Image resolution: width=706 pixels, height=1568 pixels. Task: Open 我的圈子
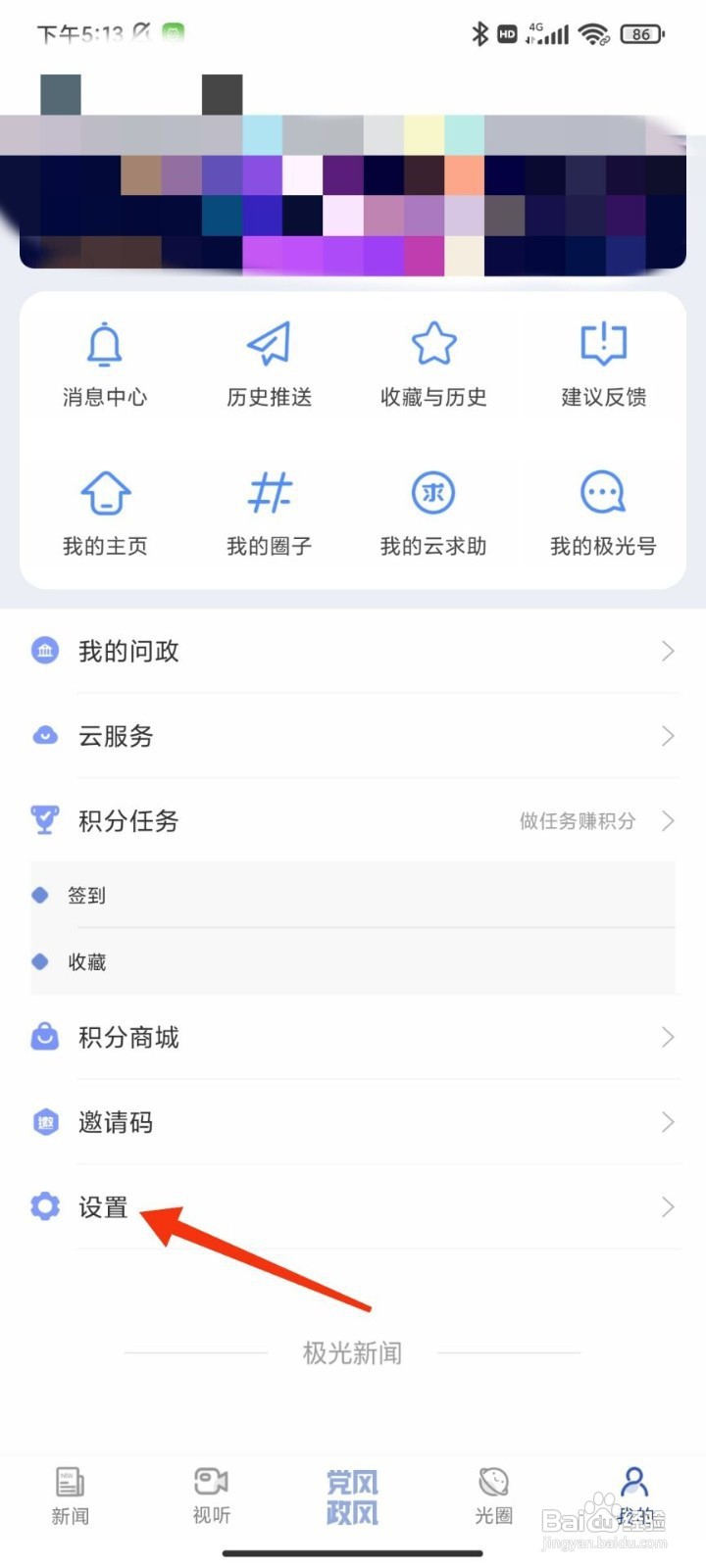pyautogui.click(x=269, y=514)
